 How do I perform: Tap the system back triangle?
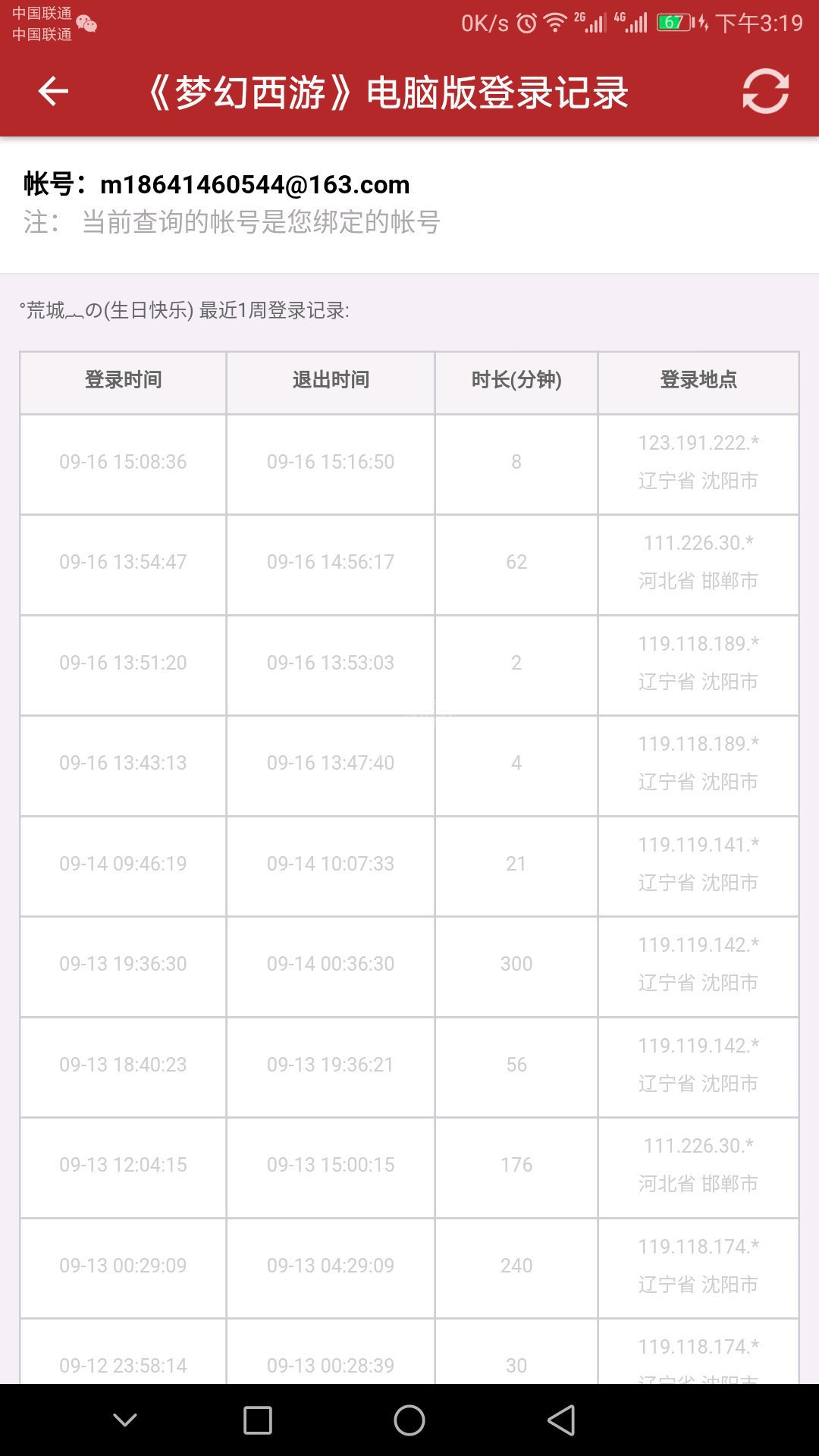tap(561, 1420)
